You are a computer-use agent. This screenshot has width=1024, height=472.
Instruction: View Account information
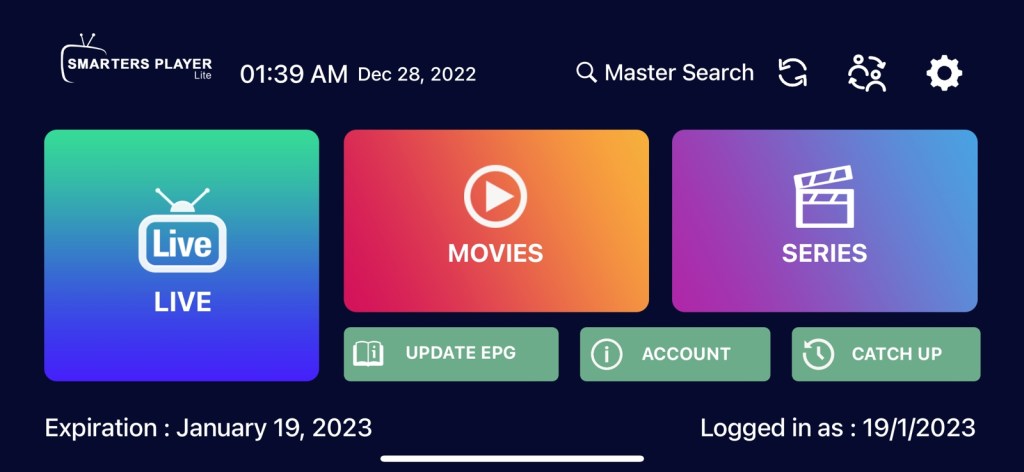[675, 354]
